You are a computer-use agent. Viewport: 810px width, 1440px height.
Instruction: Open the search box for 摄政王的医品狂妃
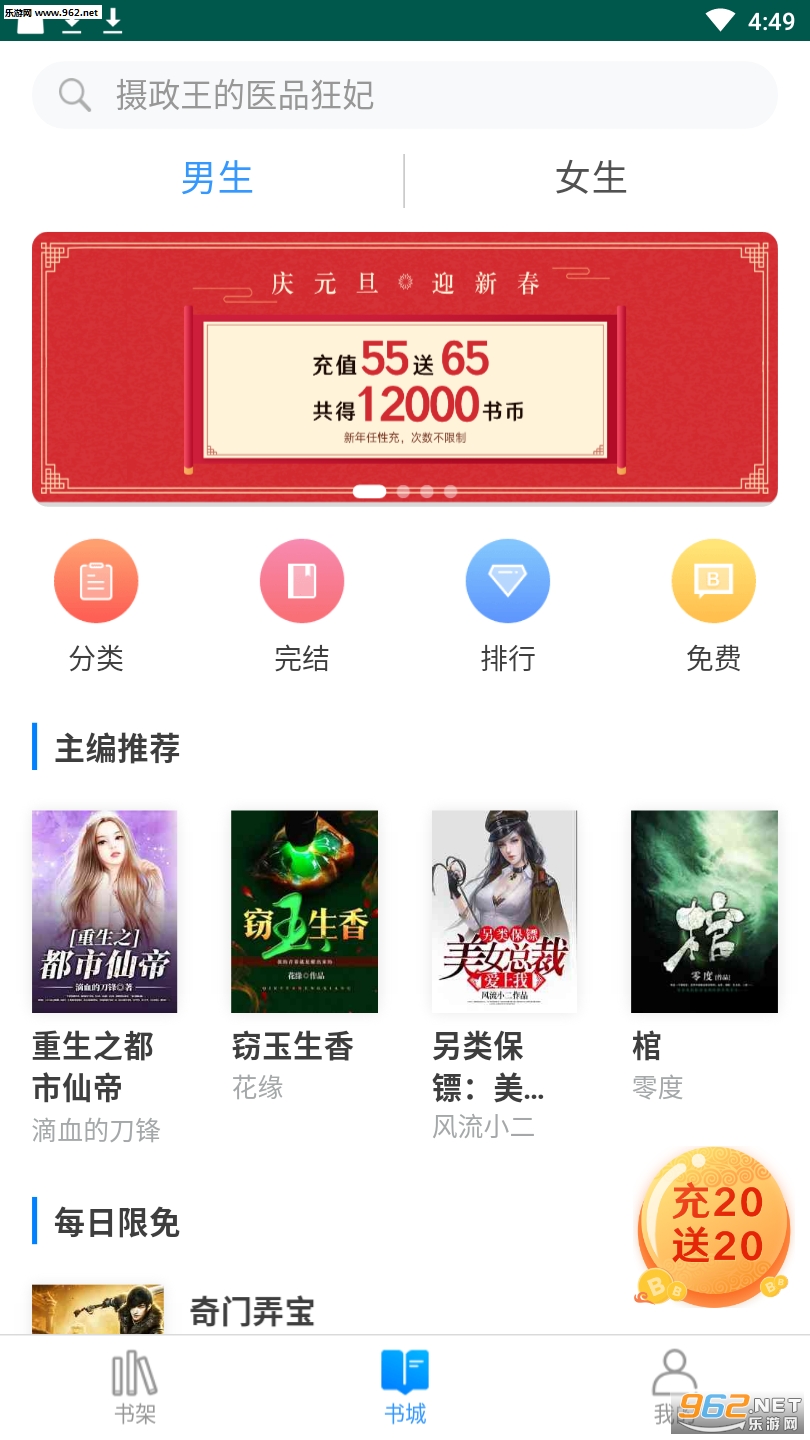pos(404,95)
